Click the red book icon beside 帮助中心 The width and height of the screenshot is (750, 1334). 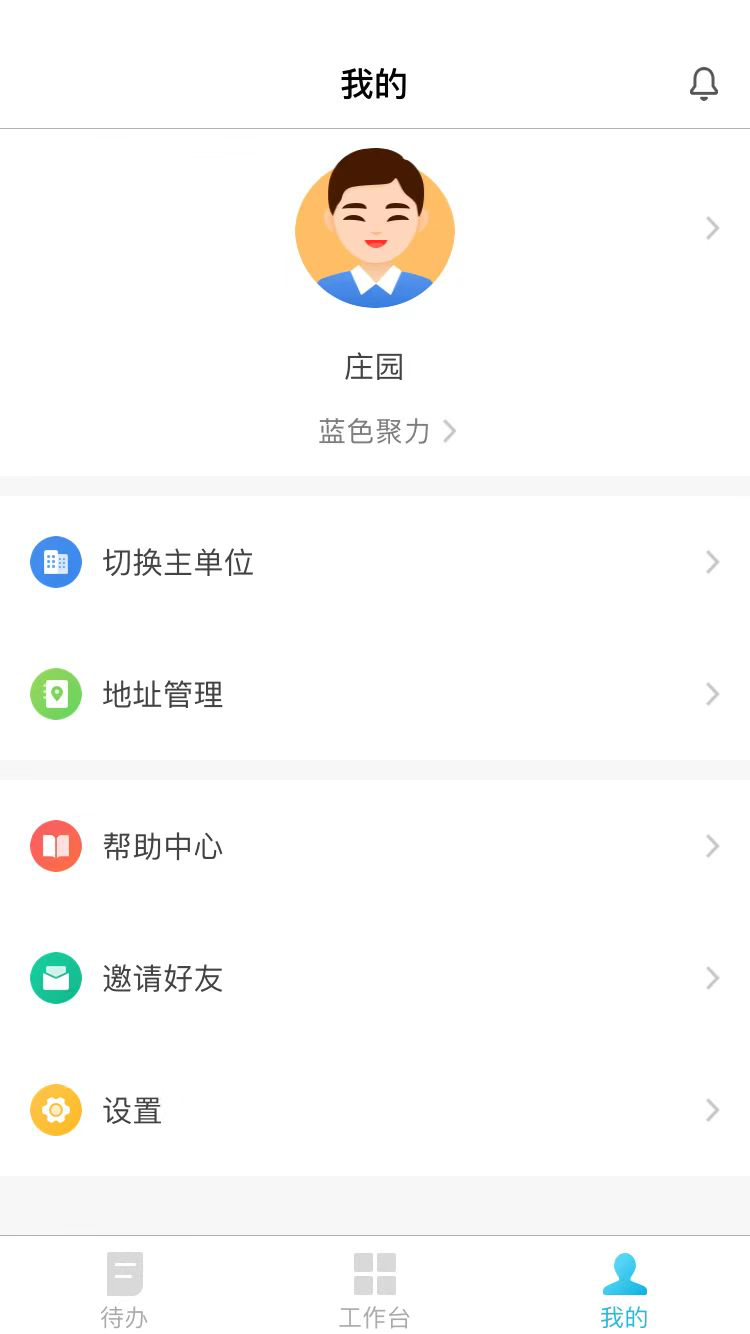(55, 846)
